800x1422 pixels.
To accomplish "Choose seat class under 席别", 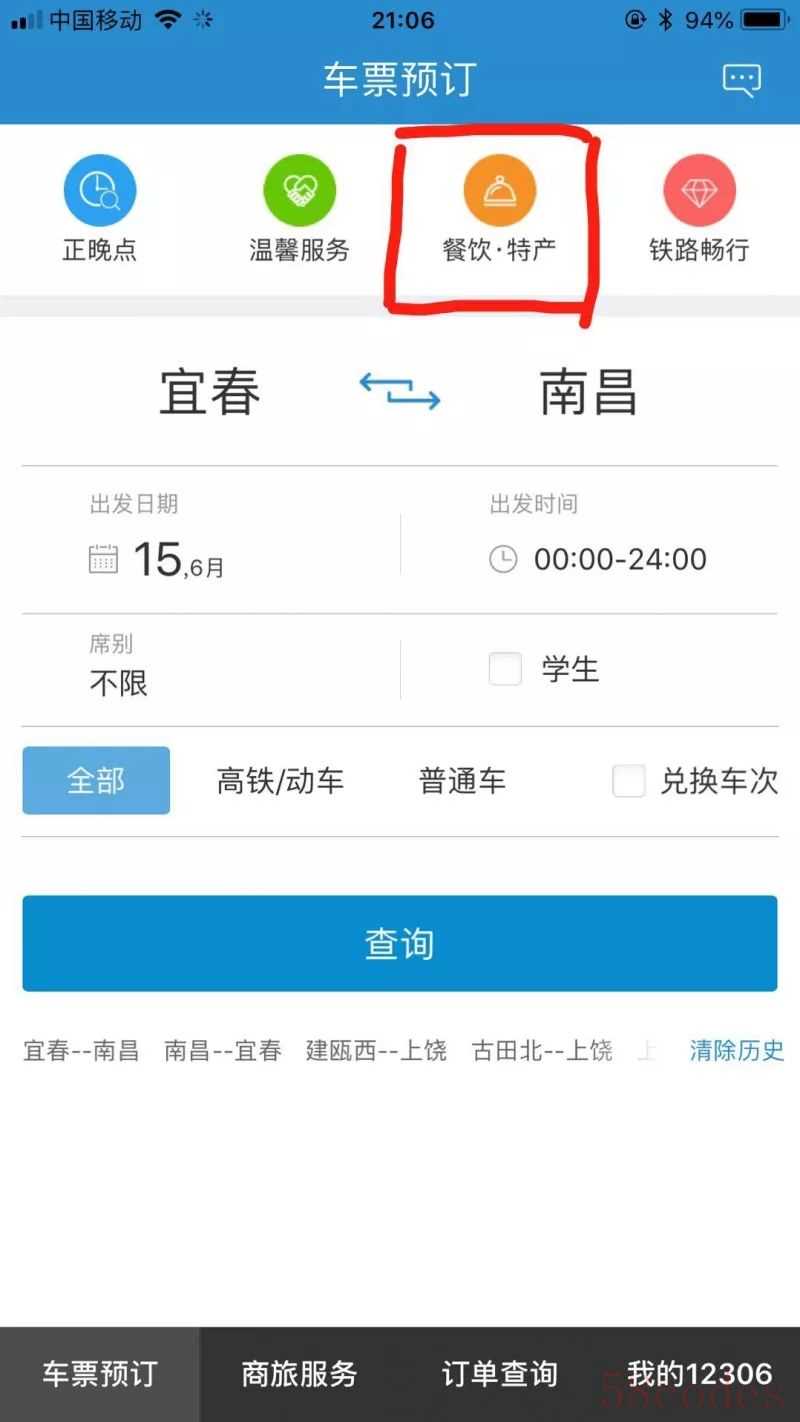I will coord(211,669).
